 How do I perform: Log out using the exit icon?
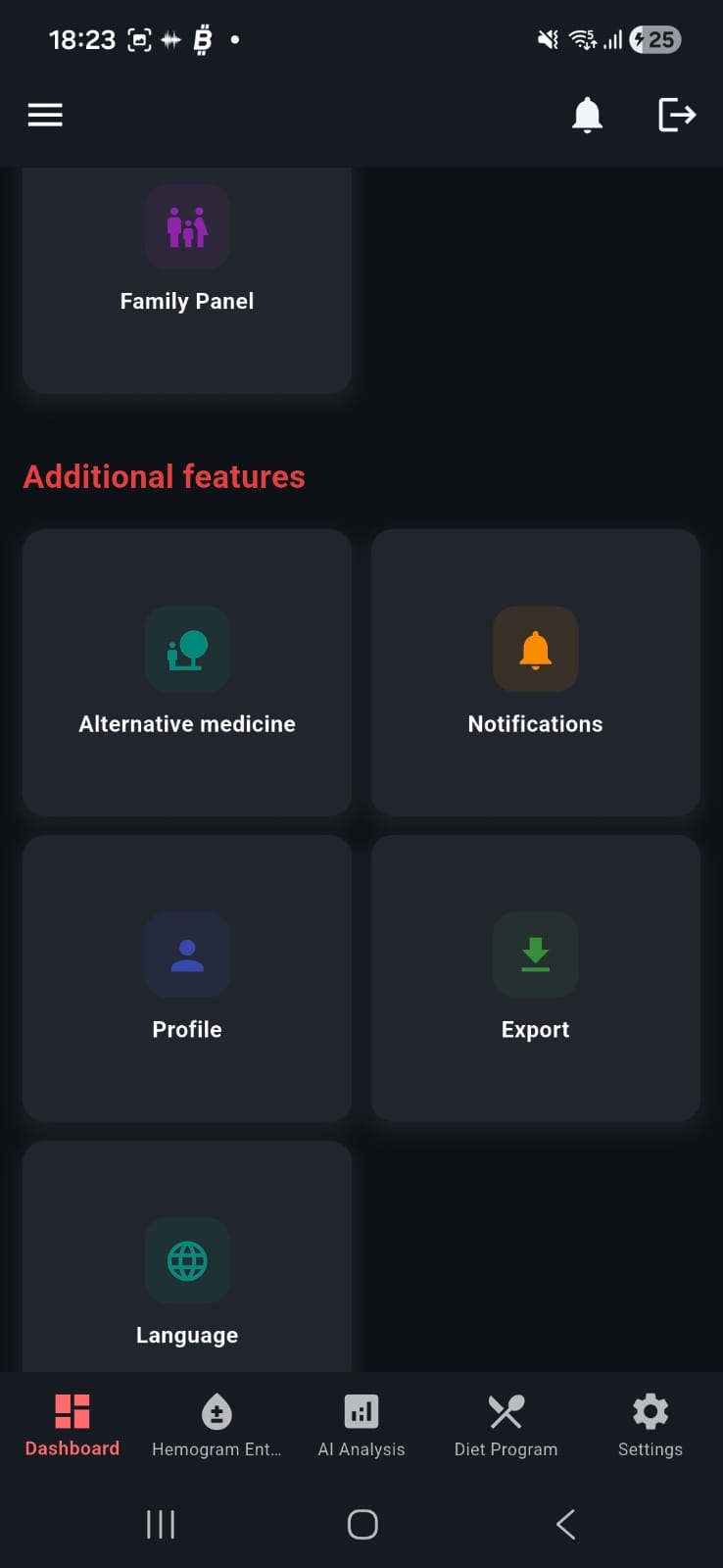pyautogui.click(x=677, y=115)
